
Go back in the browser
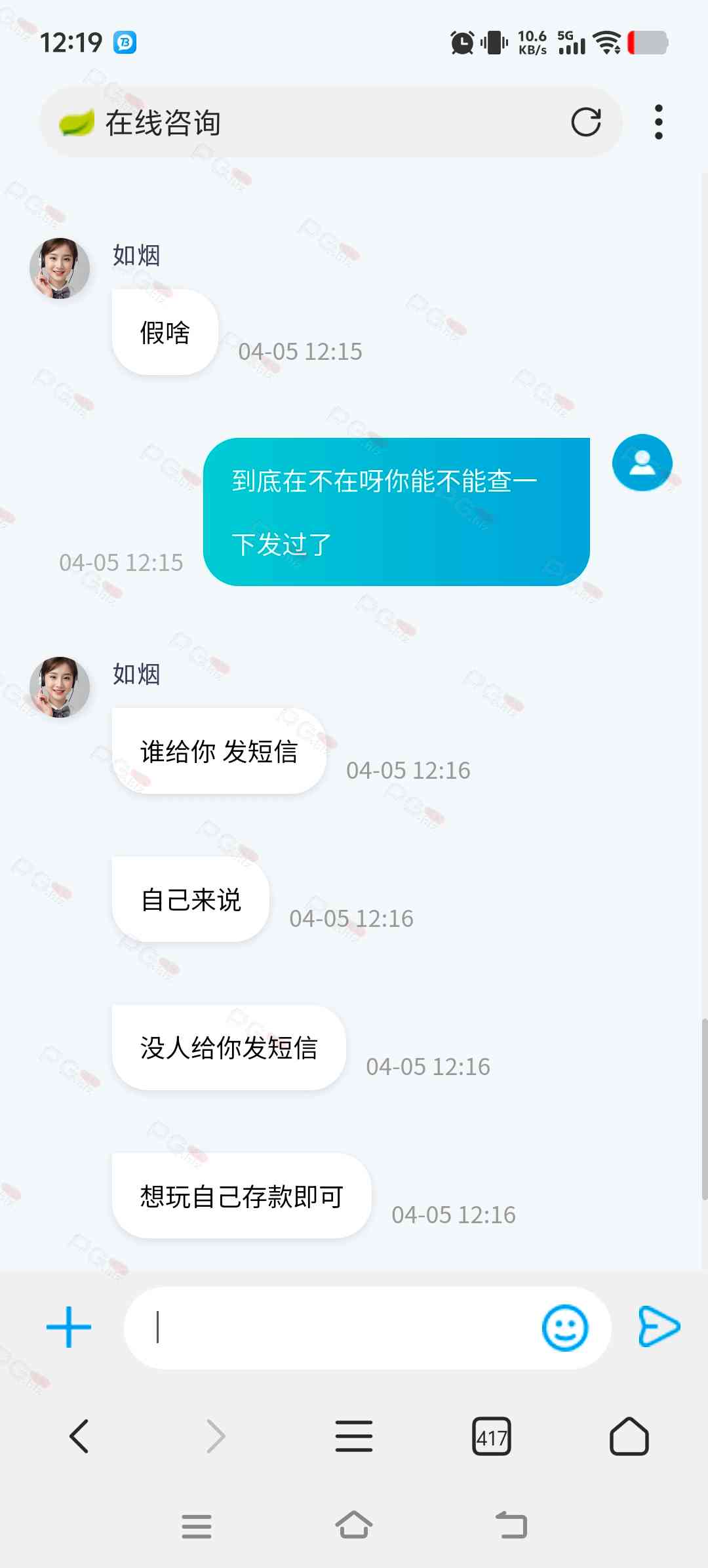(x=79, y=1436)
